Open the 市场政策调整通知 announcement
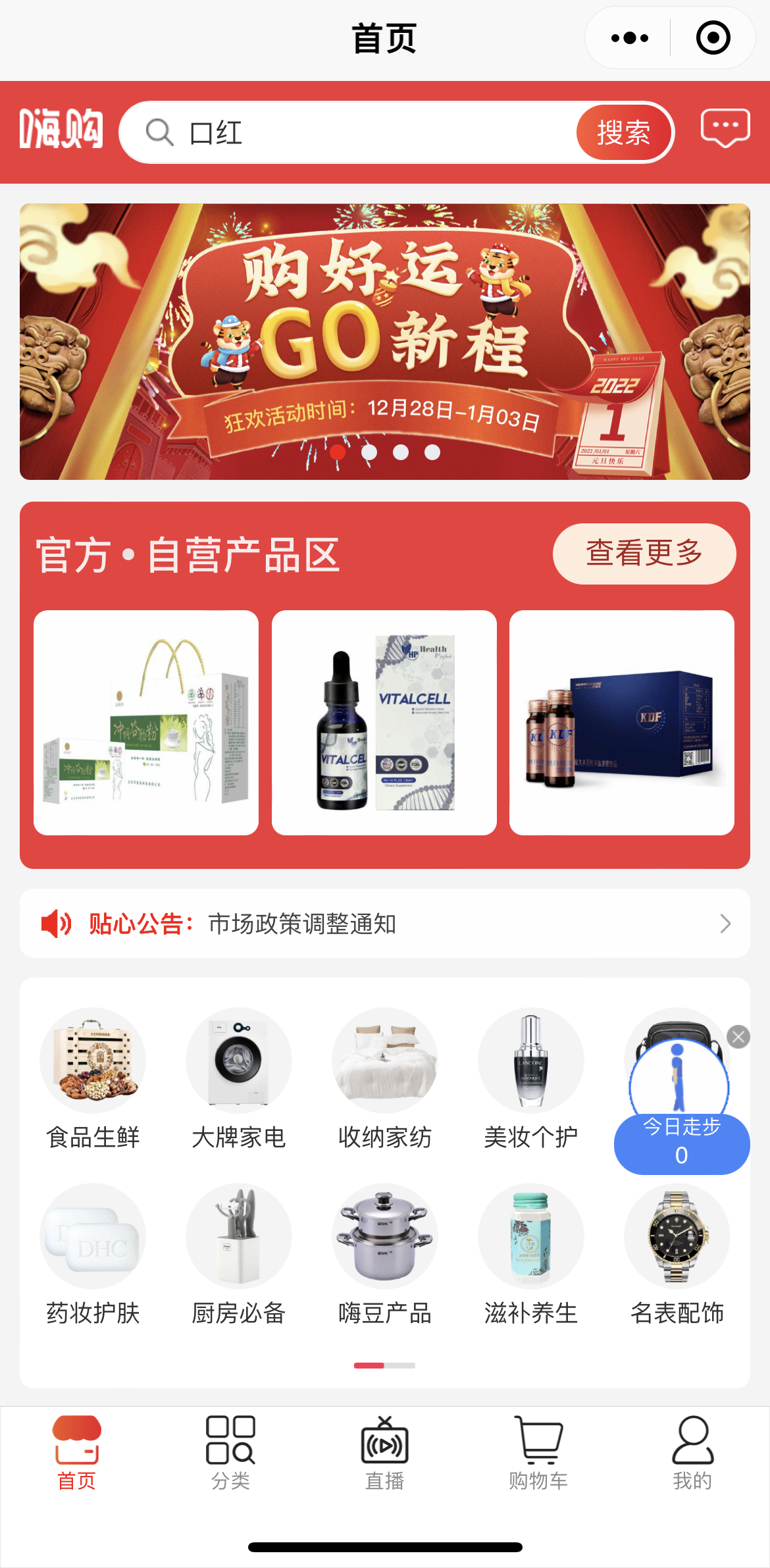Screen dimensions: 770x1568 [384, 924]
